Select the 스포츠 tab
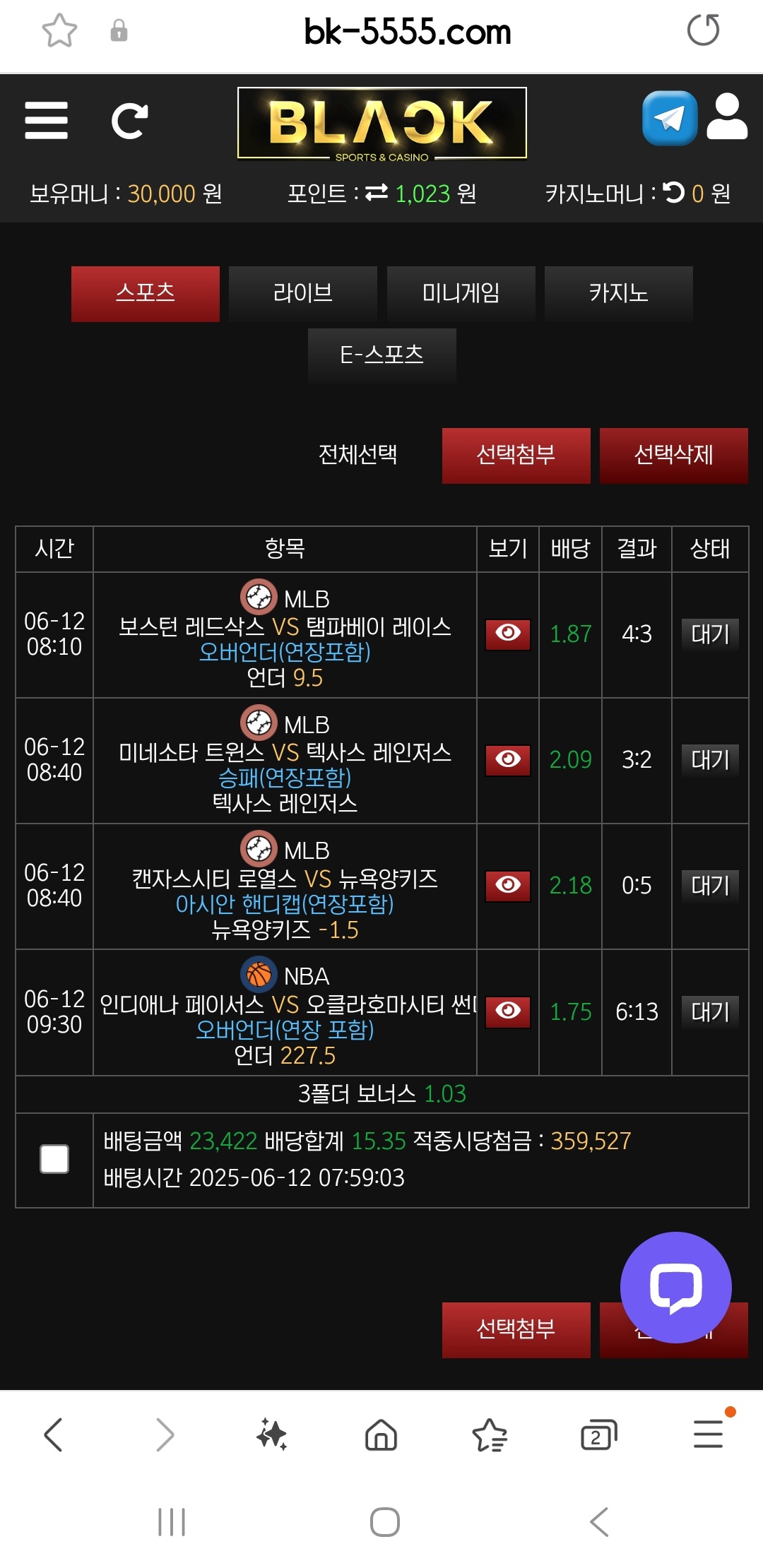The height and width of the screenshot is (1568, 763). tap(145, 293)
